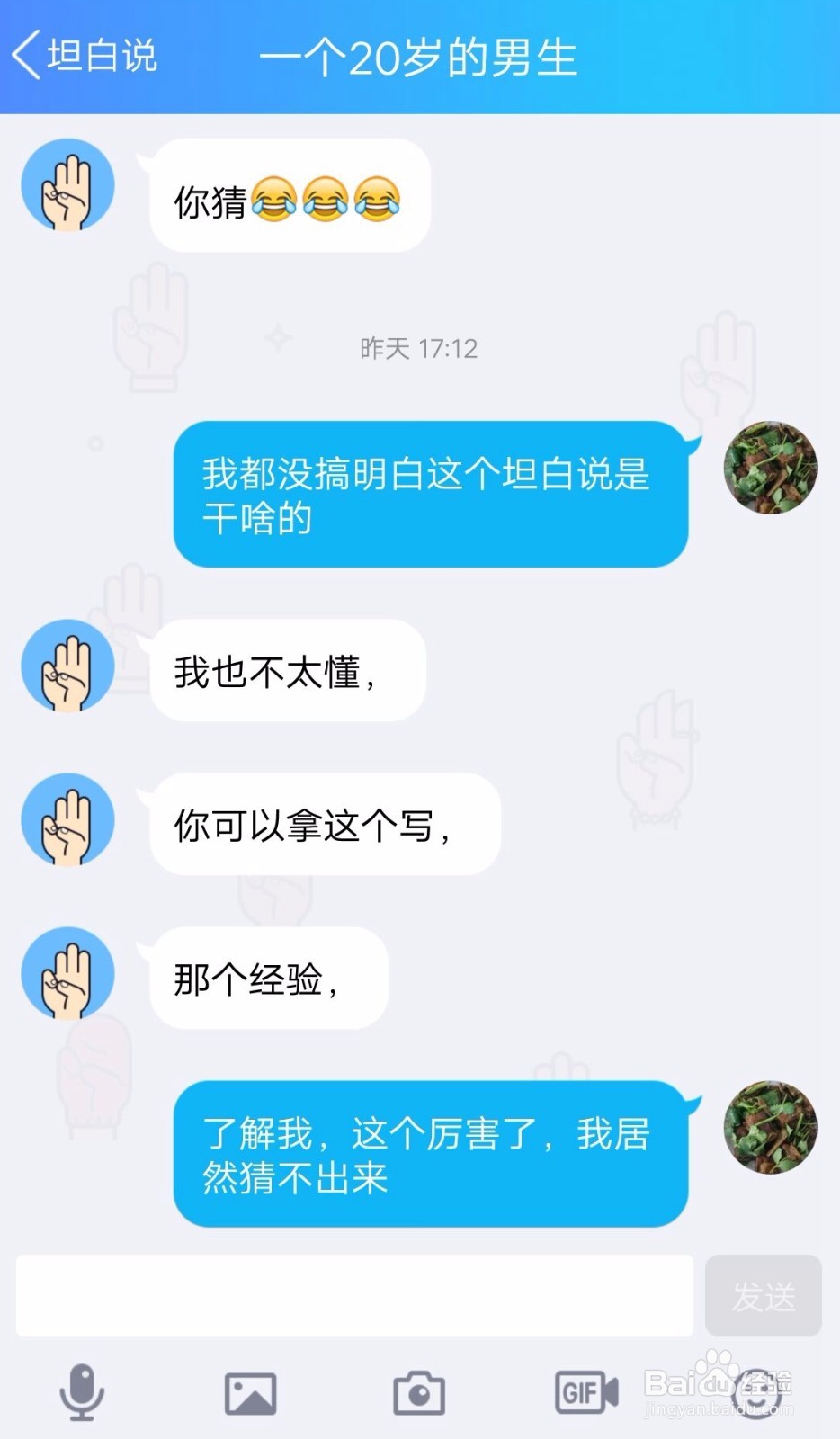Tap the blue bubble saying 了解我，这个厉害了
The width and height of the screenshot is (840, 1439).
430,1154
